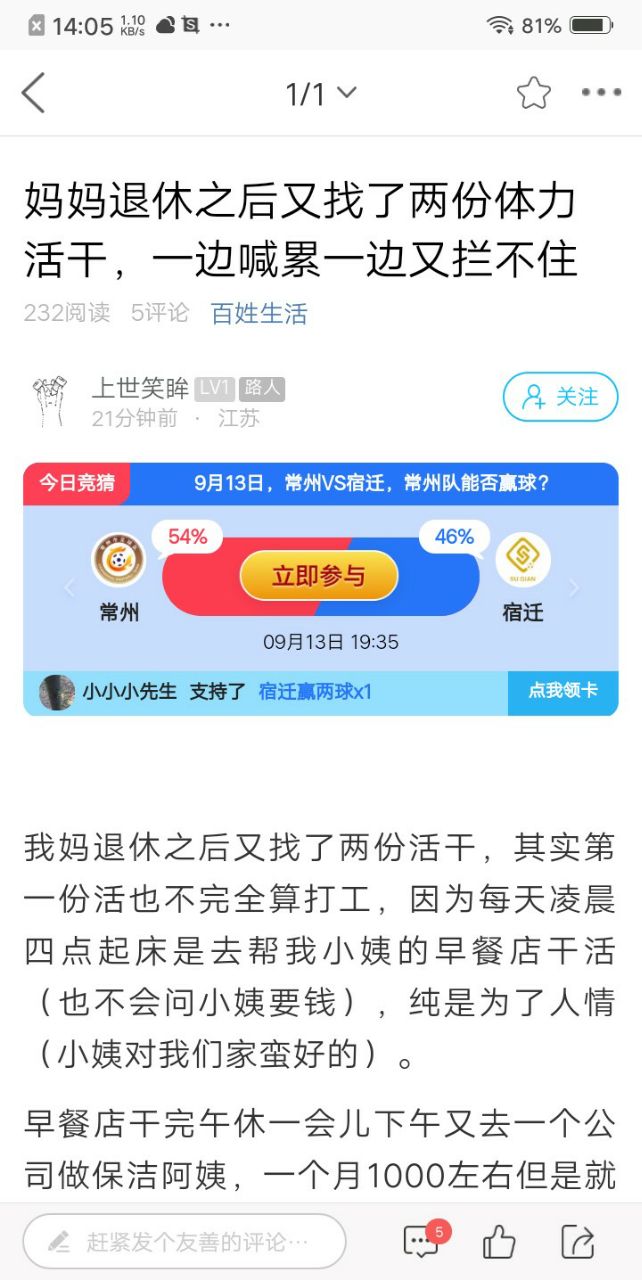This screenshot has width=642, height=1280.
Task: Follow the author with 关注 button
Action: pos(560,397)
